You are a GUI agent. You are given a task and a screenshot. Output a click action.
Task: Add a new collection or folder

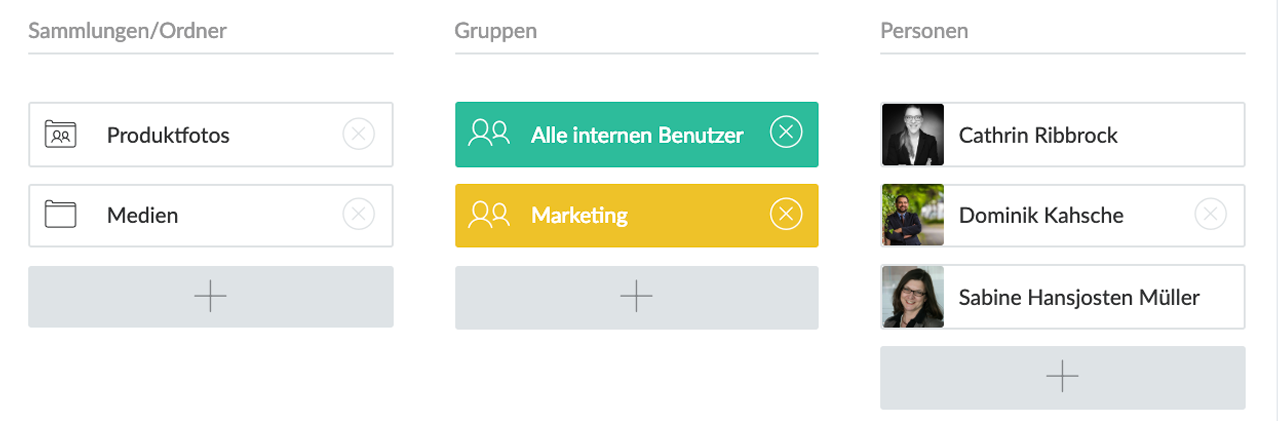[x=210, y=297]
